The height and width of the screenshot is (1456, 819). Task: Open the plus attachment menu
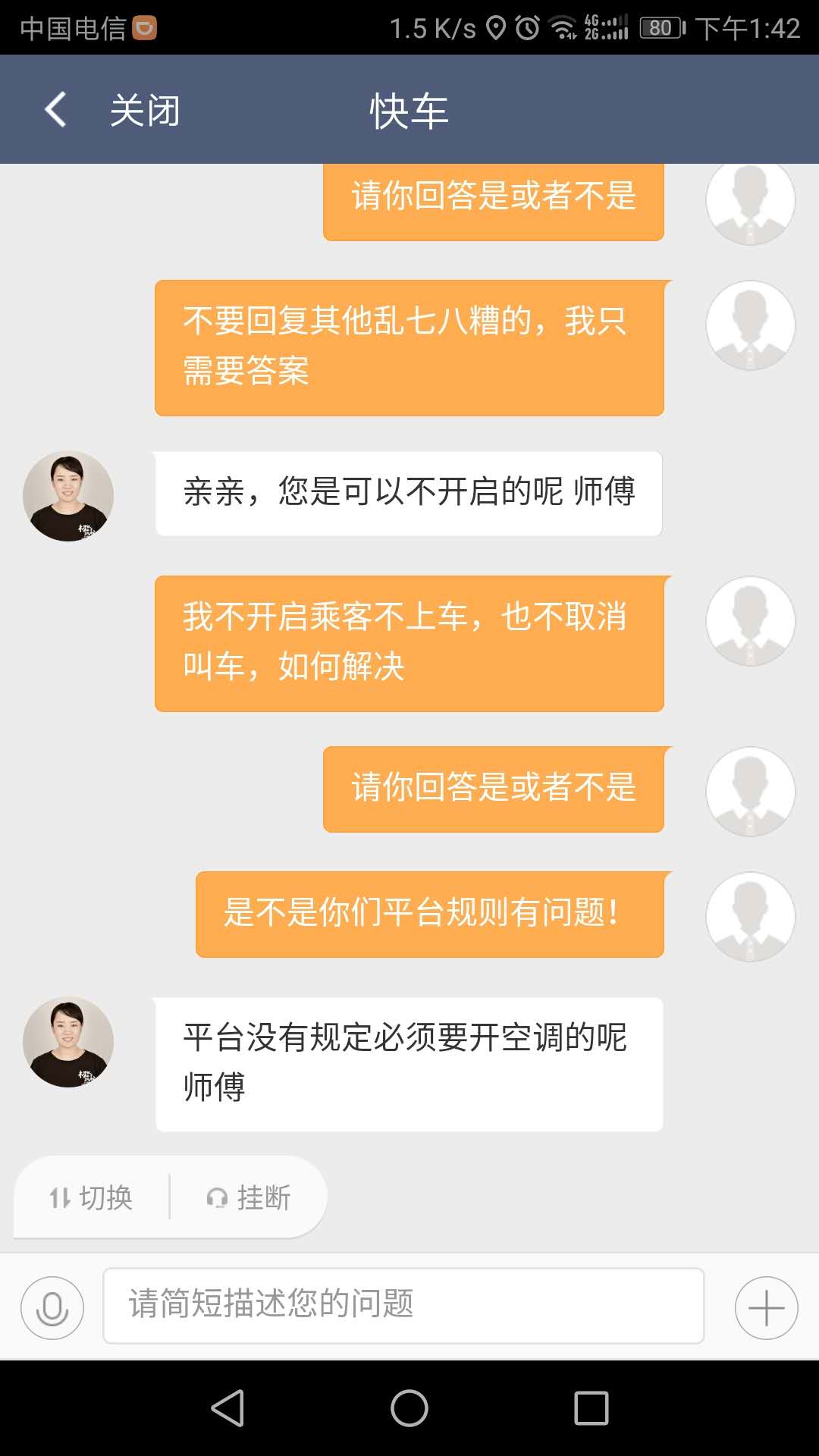[x=766, y=1308]
